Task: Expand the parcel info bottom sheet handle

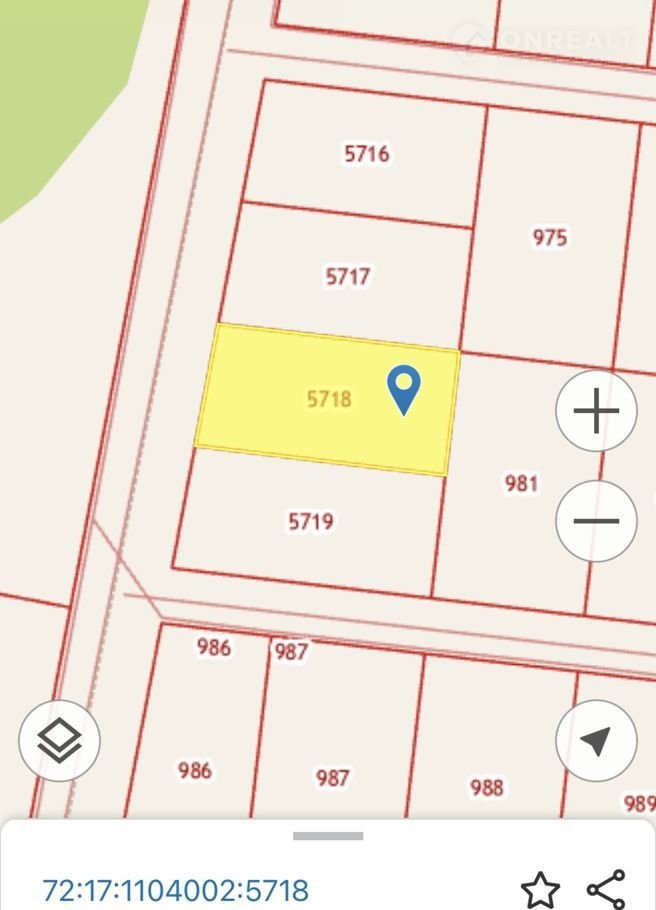Action: click(x=328, y=836)
